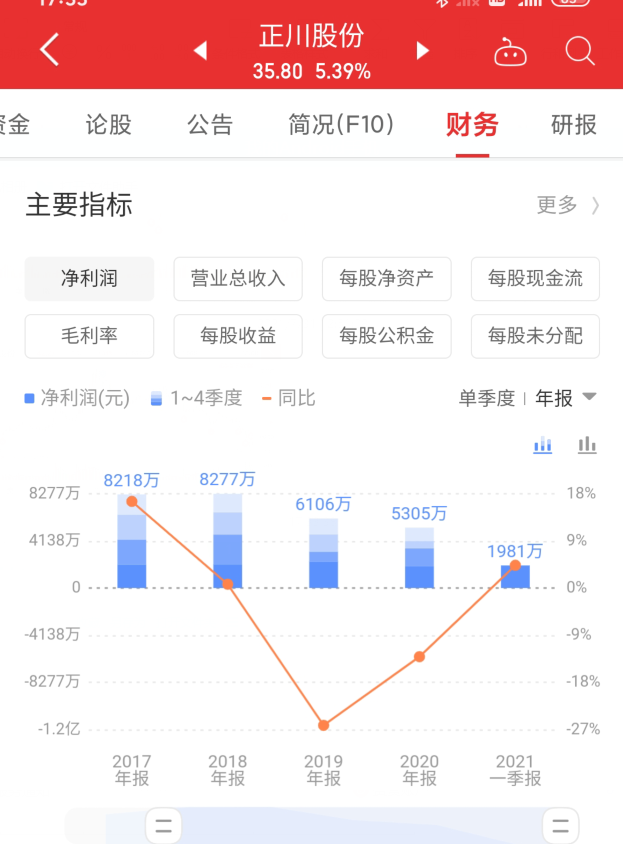The height and width of the screenshot is (844, 623).
Task: Open the robot assistant icon
Action: coord(510,52)
